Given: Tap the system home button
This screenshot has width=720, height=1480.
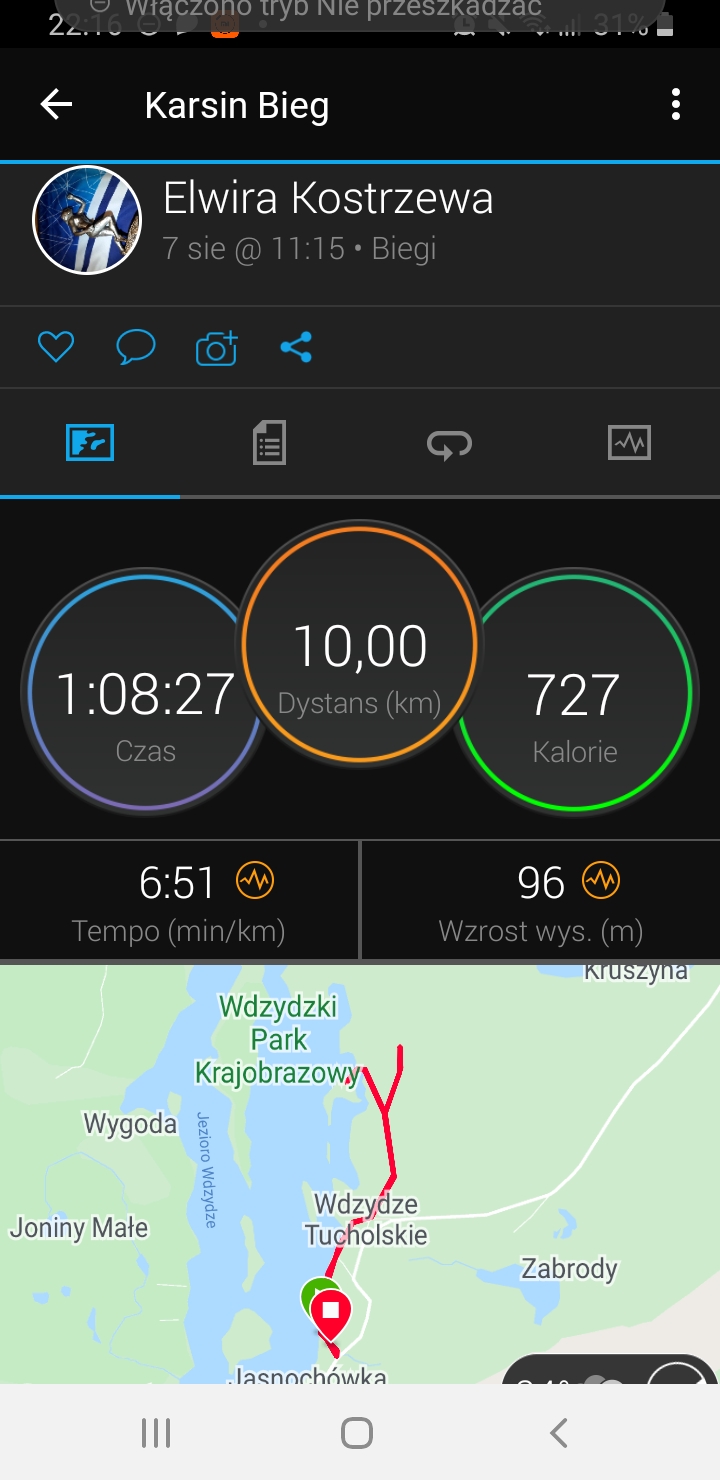Looking at the screenshot, I should [357, 1433].
